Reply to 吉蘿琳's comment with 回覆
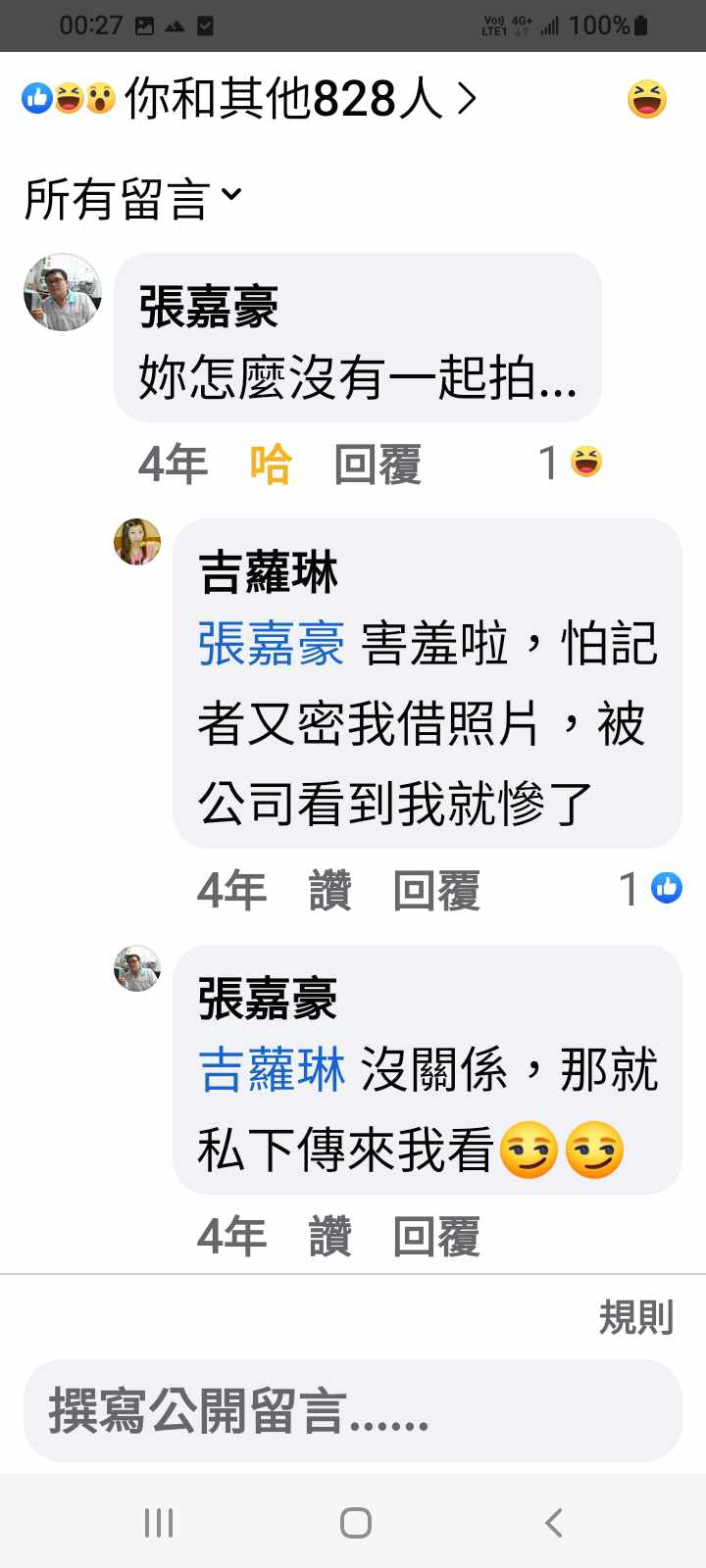The width and height of the screenshot is (706, 1568). coord(436,890)
